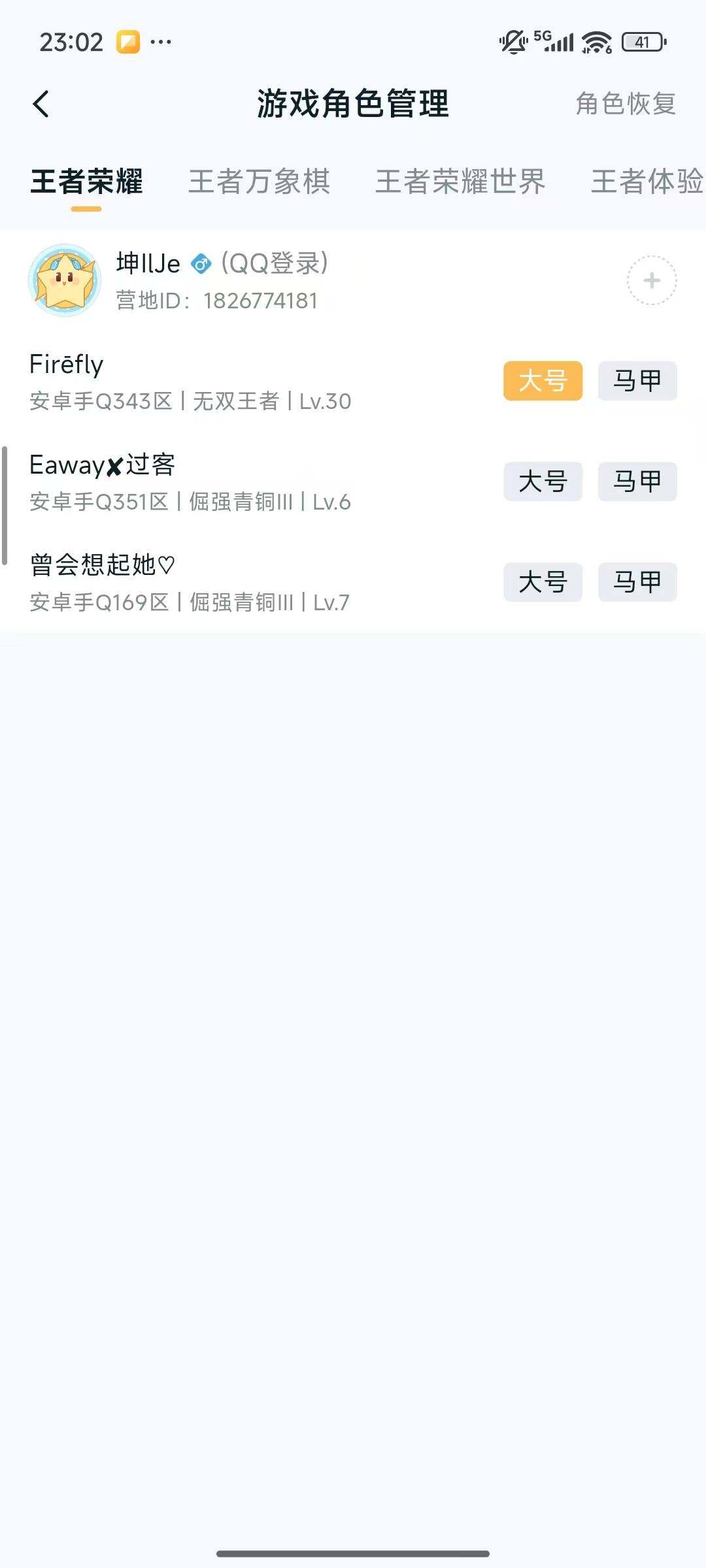The width and height of the screenshot is (706, 1568).
Task: Tap the home indicator bar at bottom
Action: coord(353,1550)
